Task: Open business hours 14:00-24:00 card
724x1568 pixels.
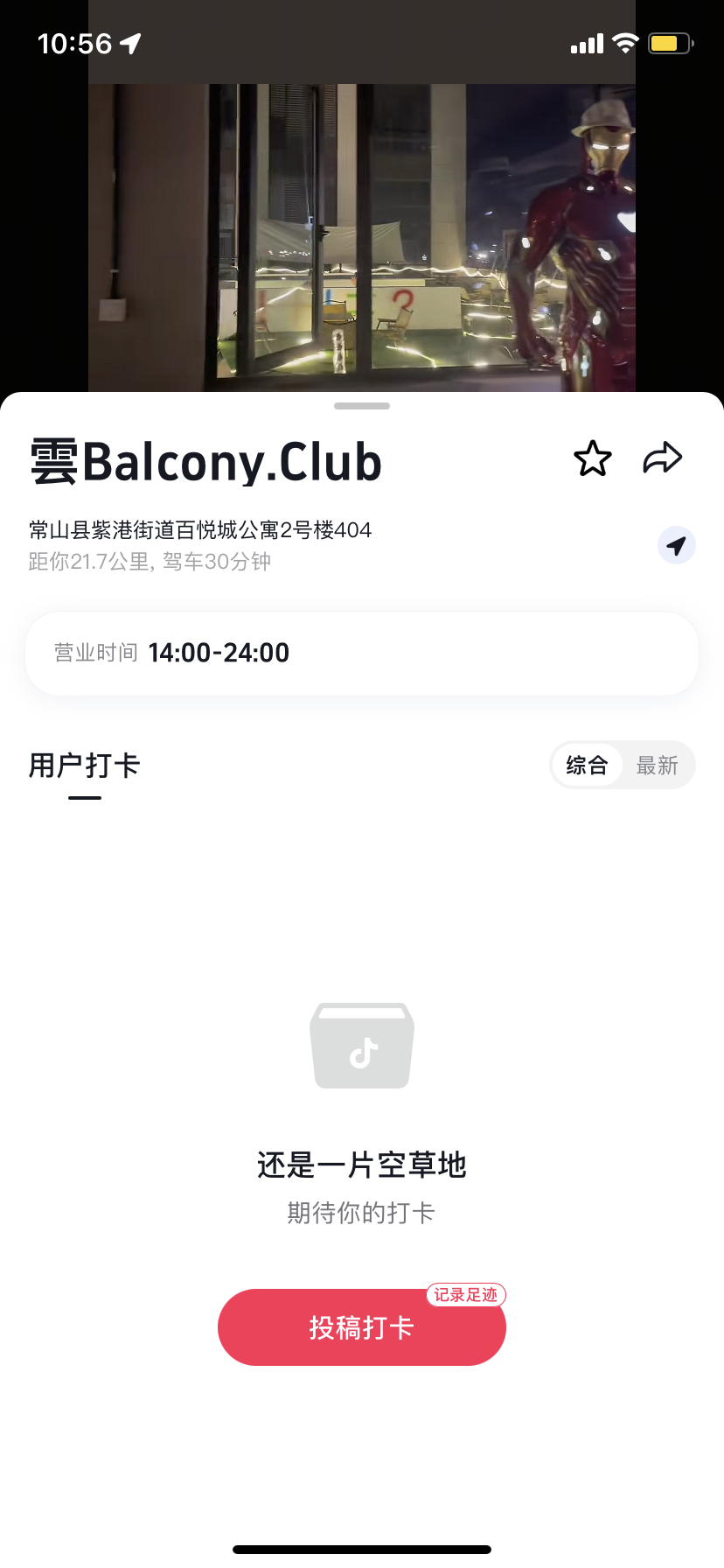Action: coord(361,653)
